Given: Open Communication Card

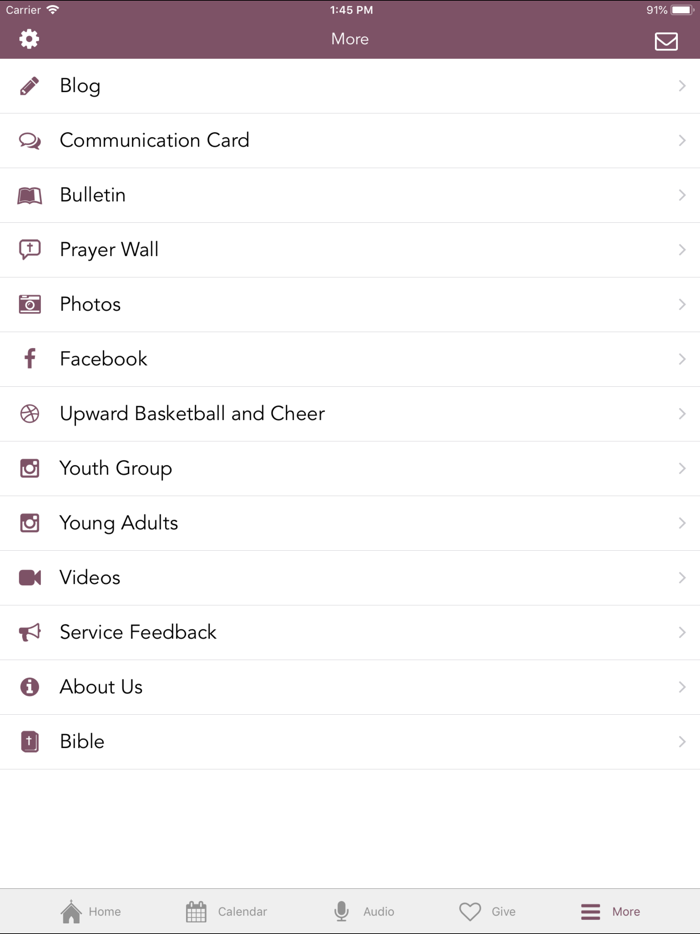Looking at the screenshot, I should pyautogui.click(x=350, y=141).
